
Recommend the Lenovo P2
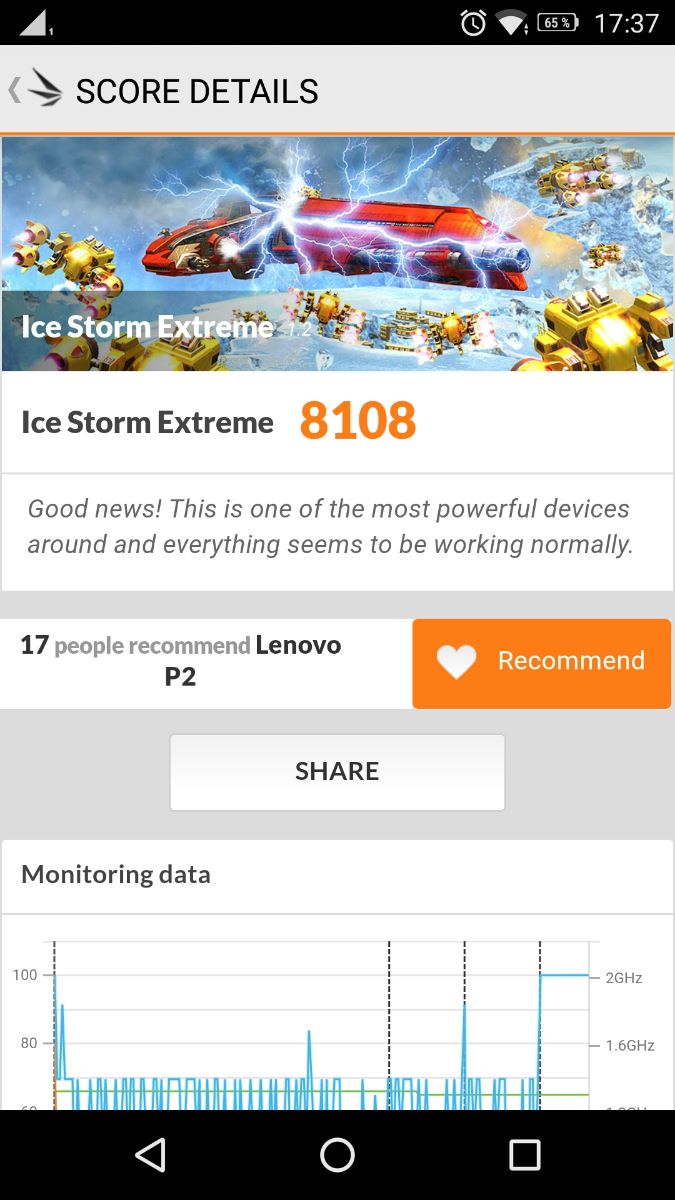(541, 662)
